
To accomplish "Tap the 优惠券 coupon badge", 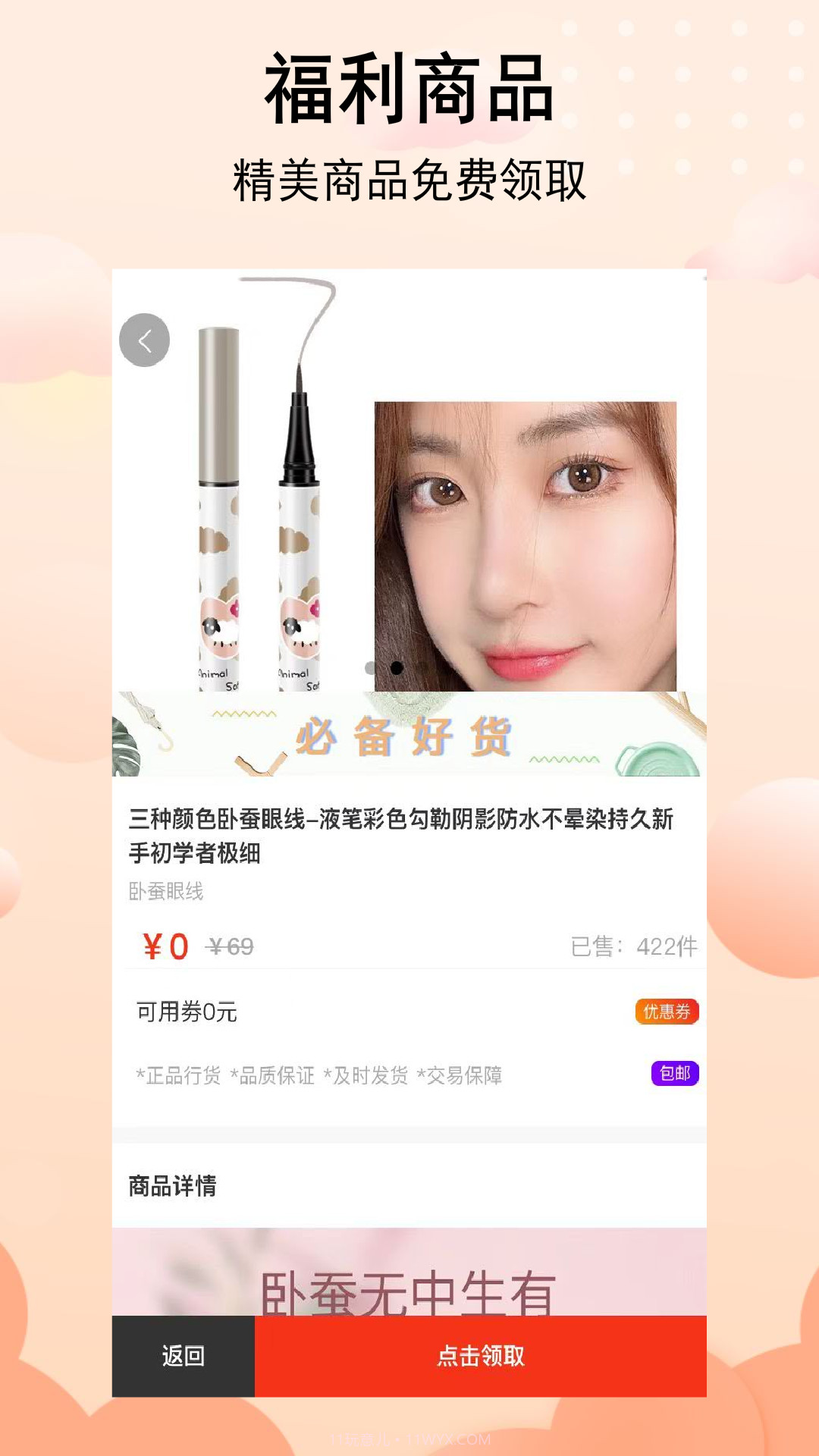I will (x=666, y=1012).
